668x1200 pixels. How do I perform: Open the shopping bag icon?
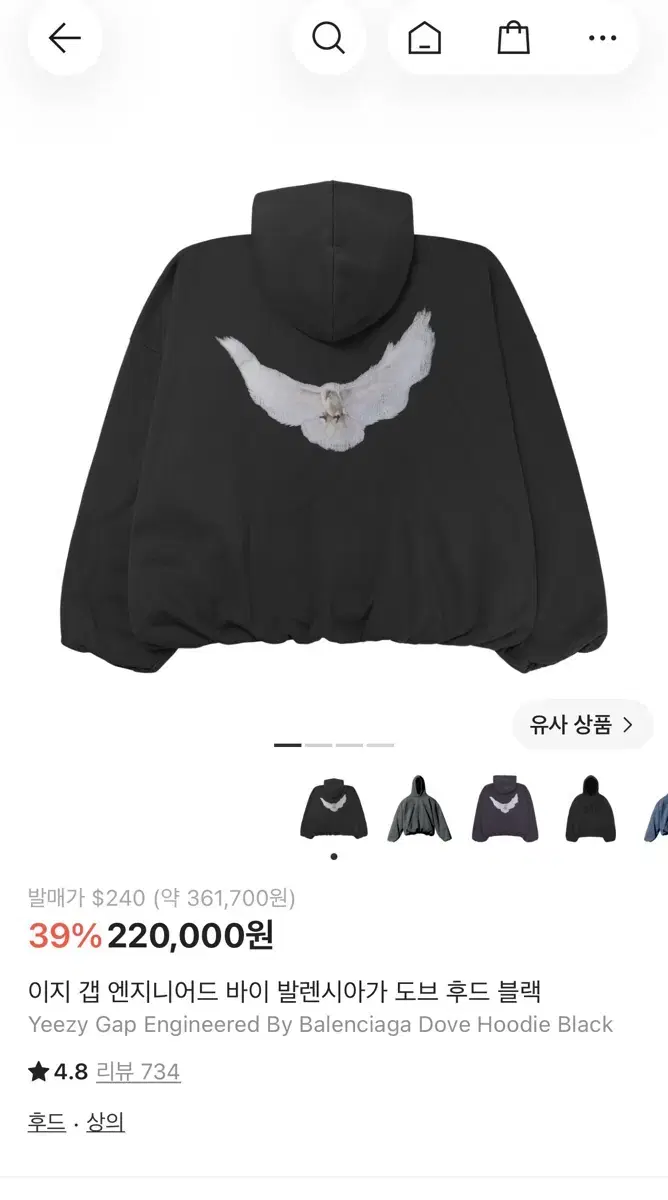click(x=513, y=39)
